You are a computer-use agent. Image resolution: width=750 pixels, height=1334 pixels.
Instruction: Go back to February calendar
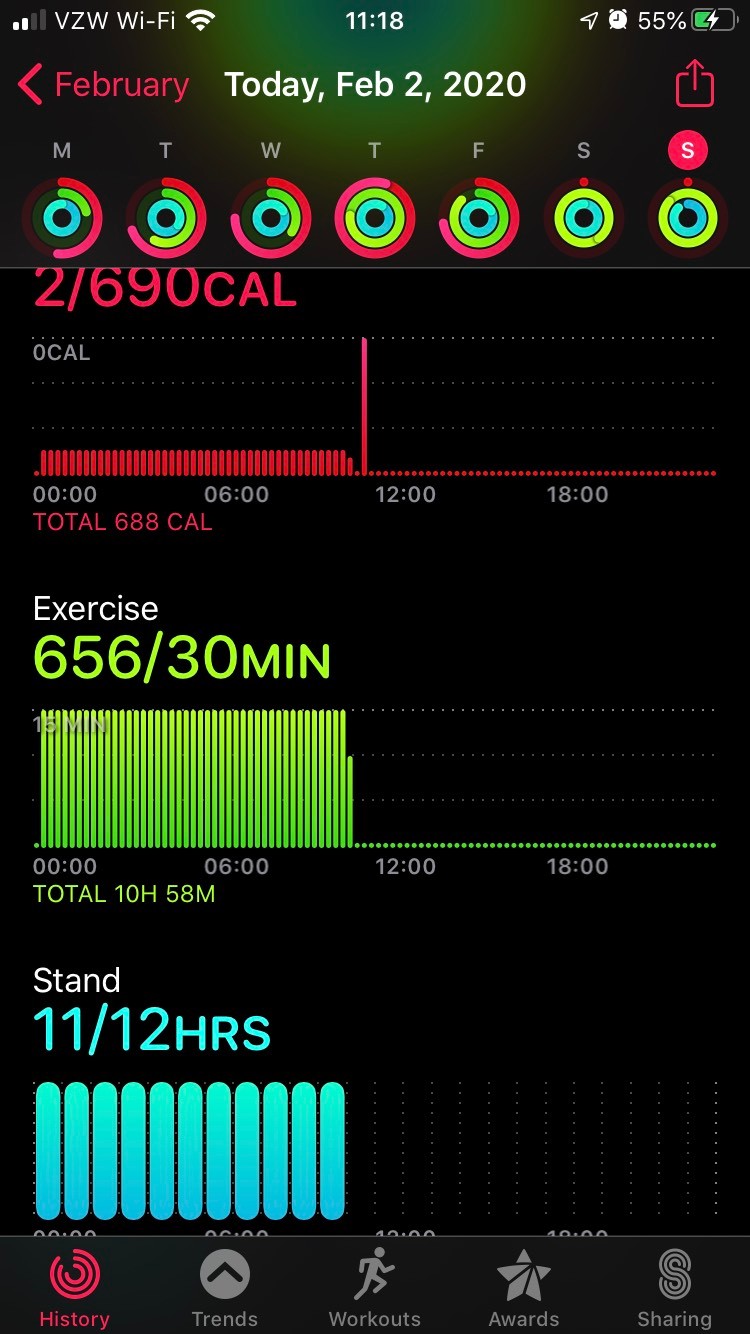[x=104, y=86]
